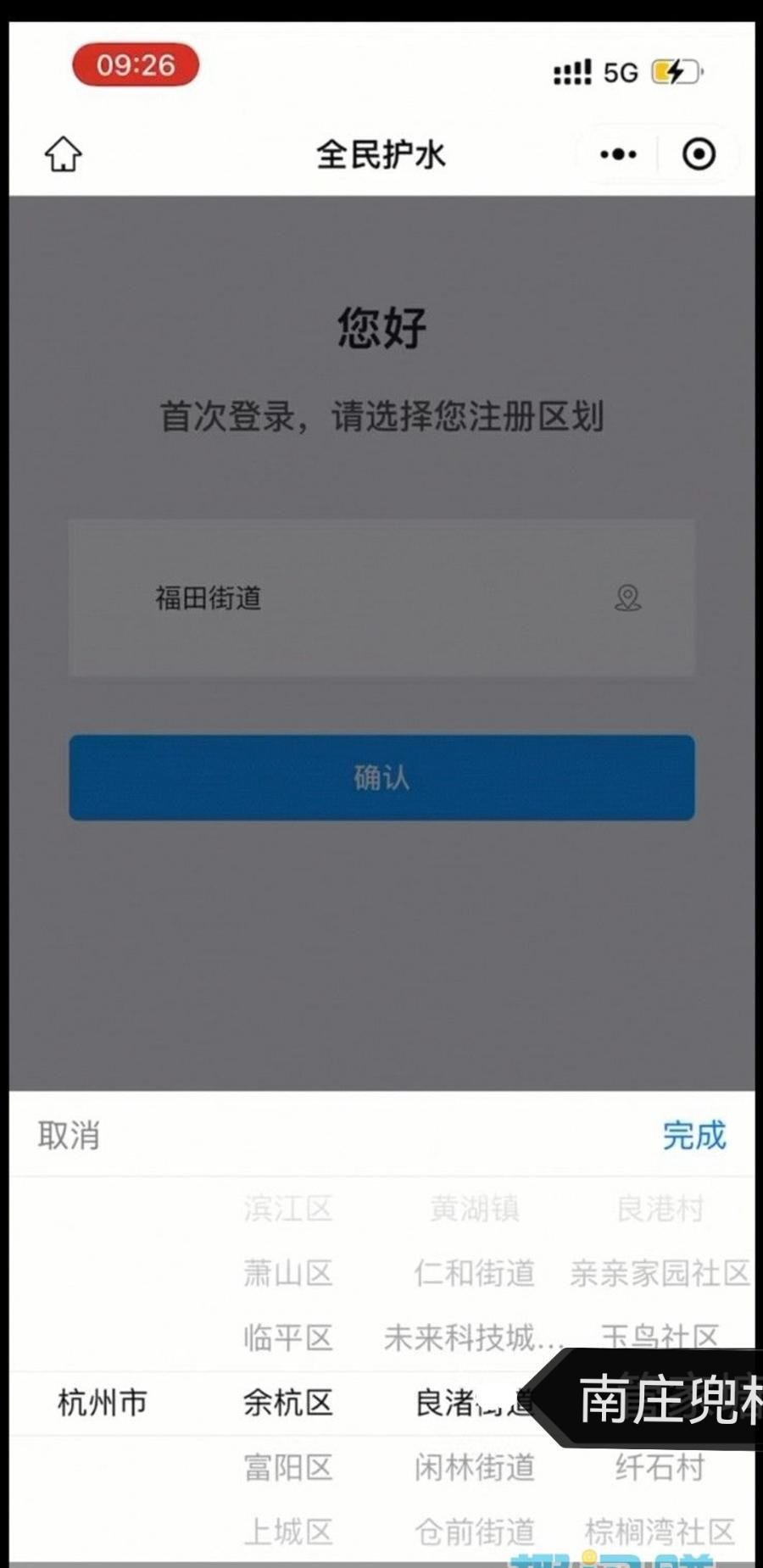
Task: Choose 富阳区 in the district column
Action: [288, 1467]
